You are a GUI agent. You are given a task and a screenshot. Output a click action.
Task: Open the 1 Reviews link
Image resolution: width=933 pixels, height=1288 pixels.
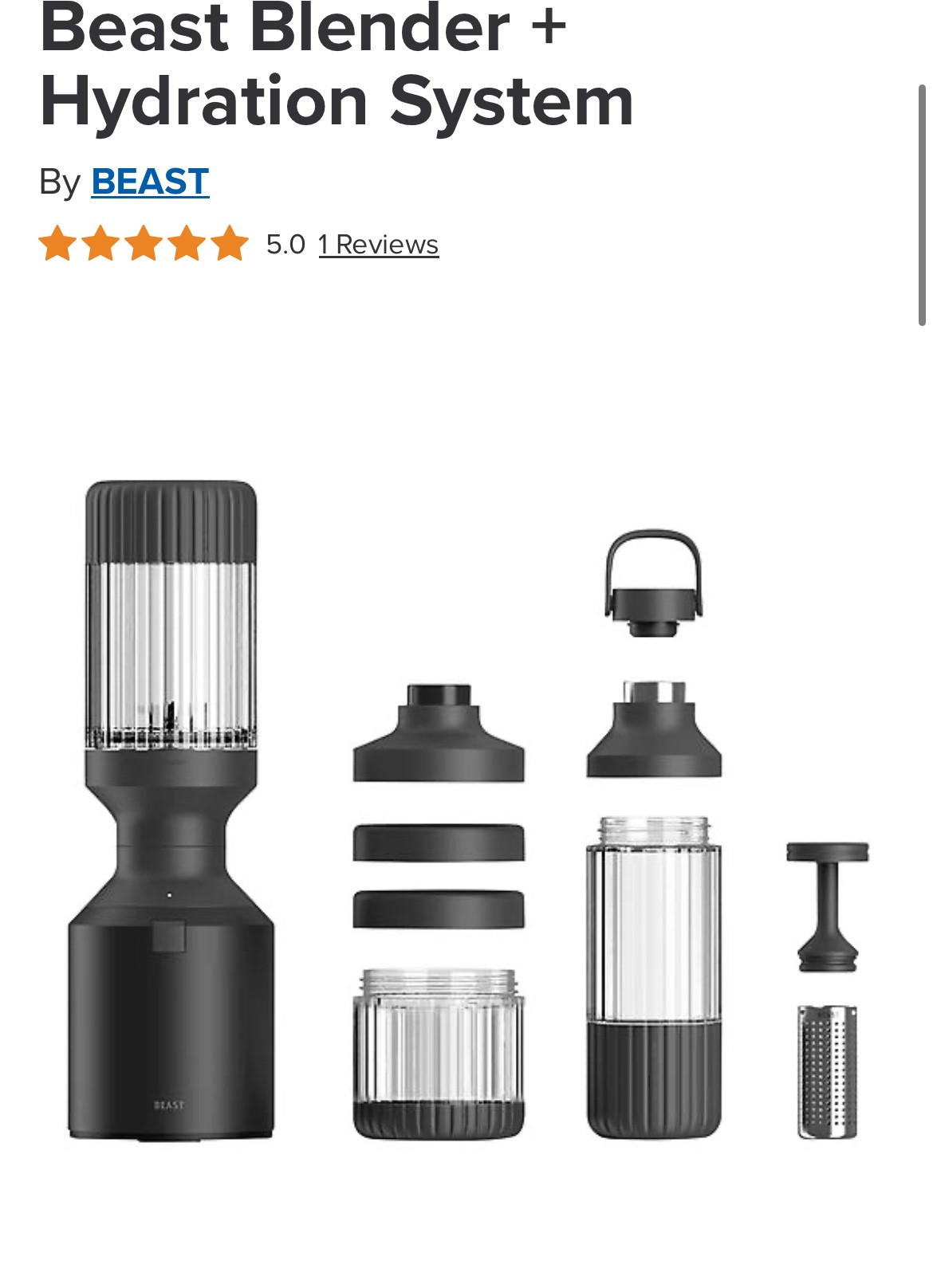click(x=378, y=245)
